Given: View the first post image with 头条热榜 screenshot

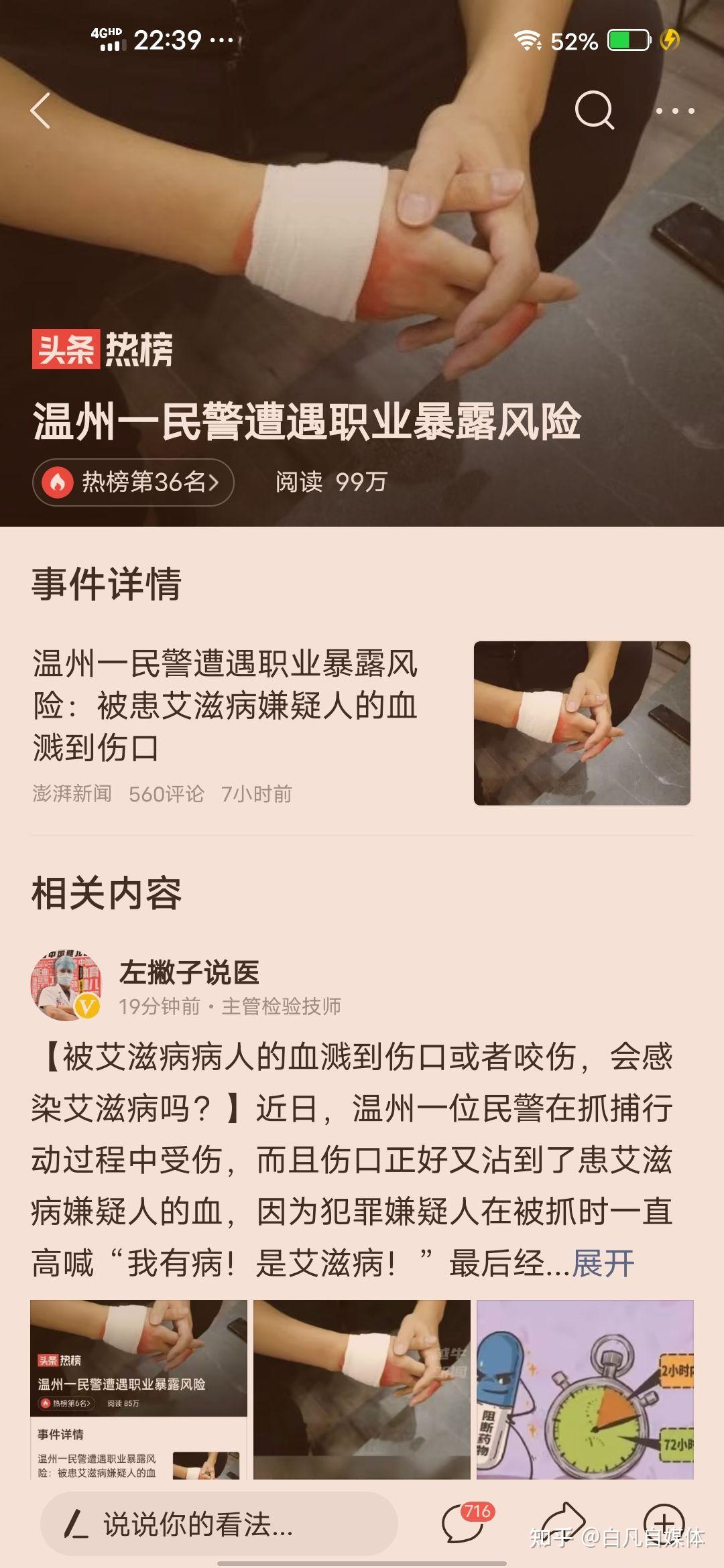Looking at the screenshot, I should 139,1388.
